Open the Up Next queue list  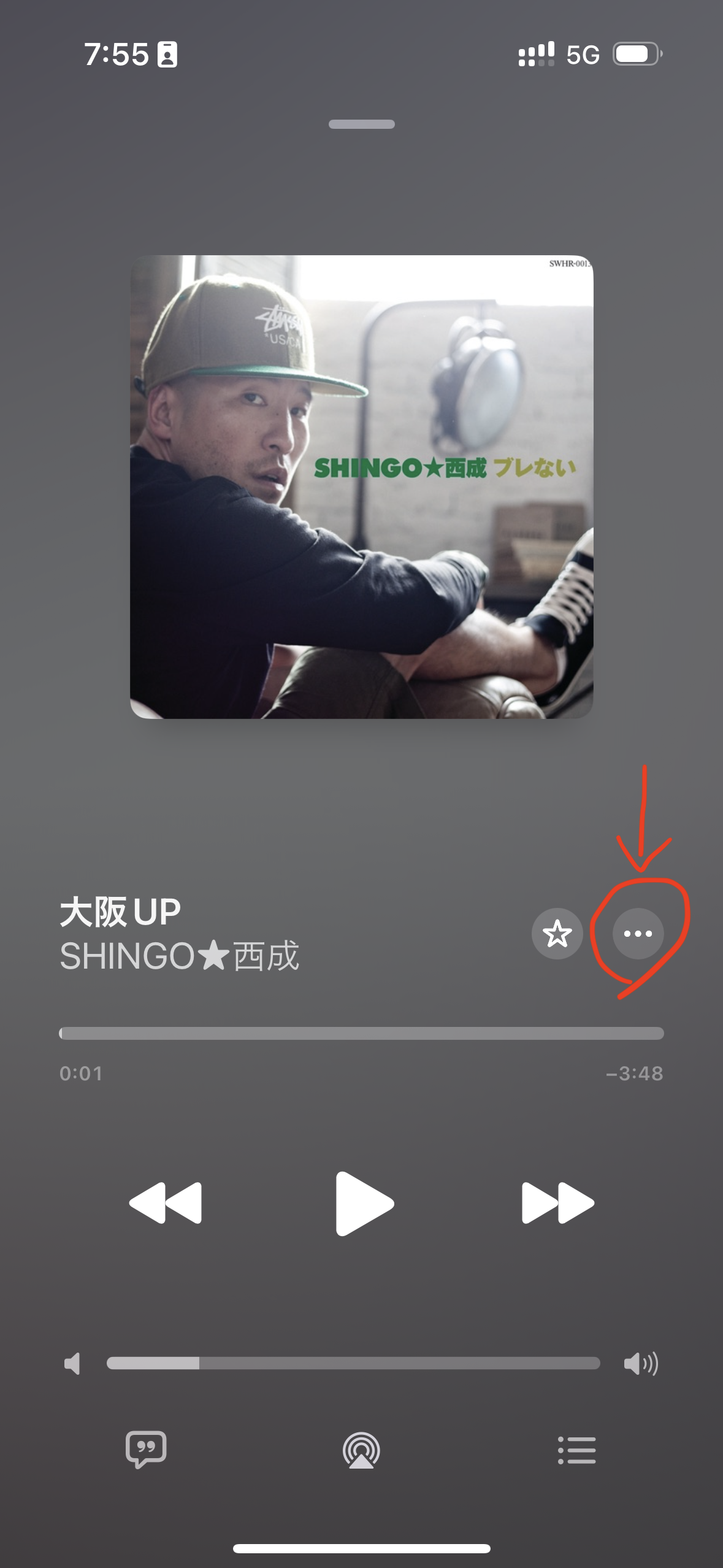[x=576, y=1450]
